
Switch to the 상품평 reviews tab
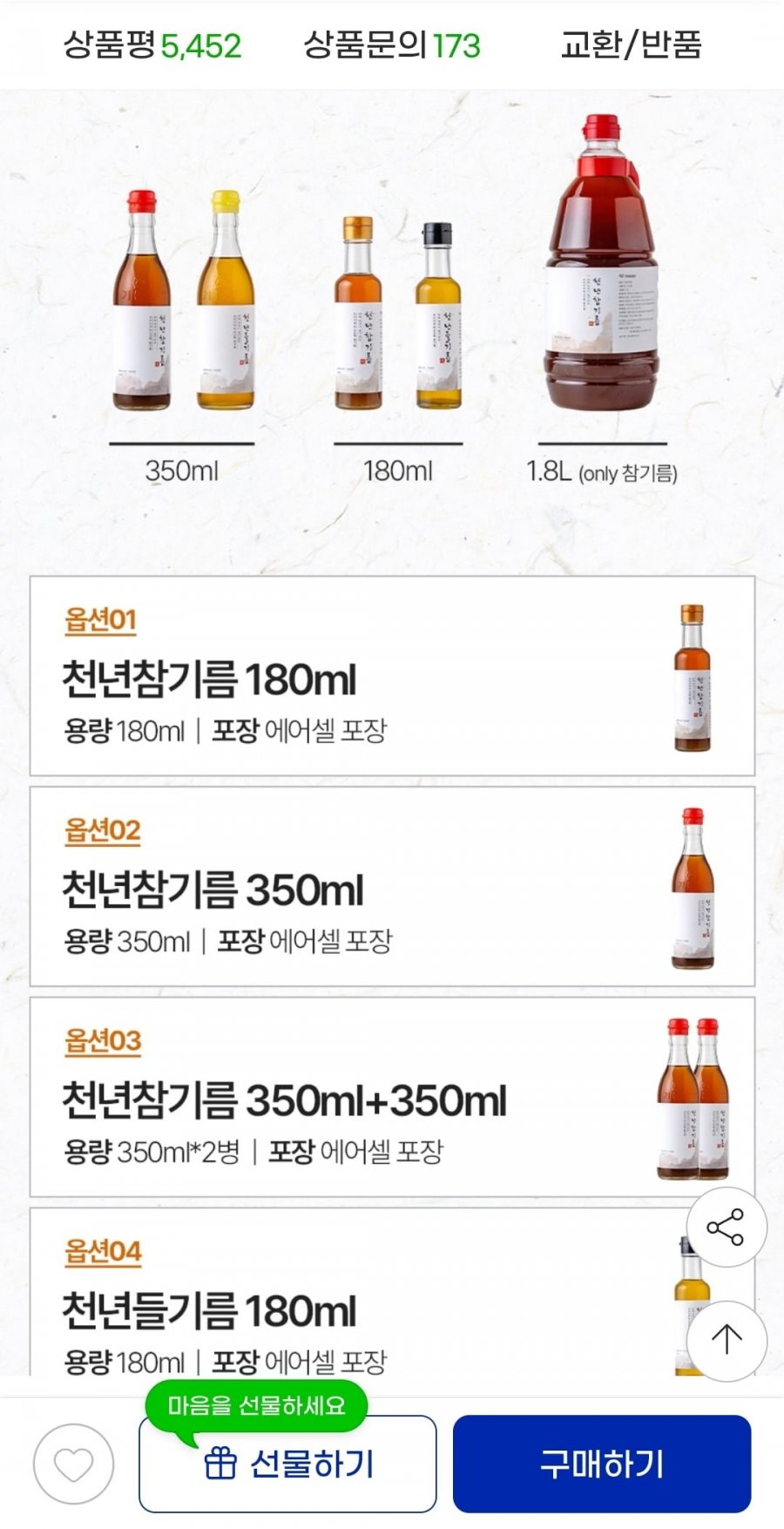152,45
